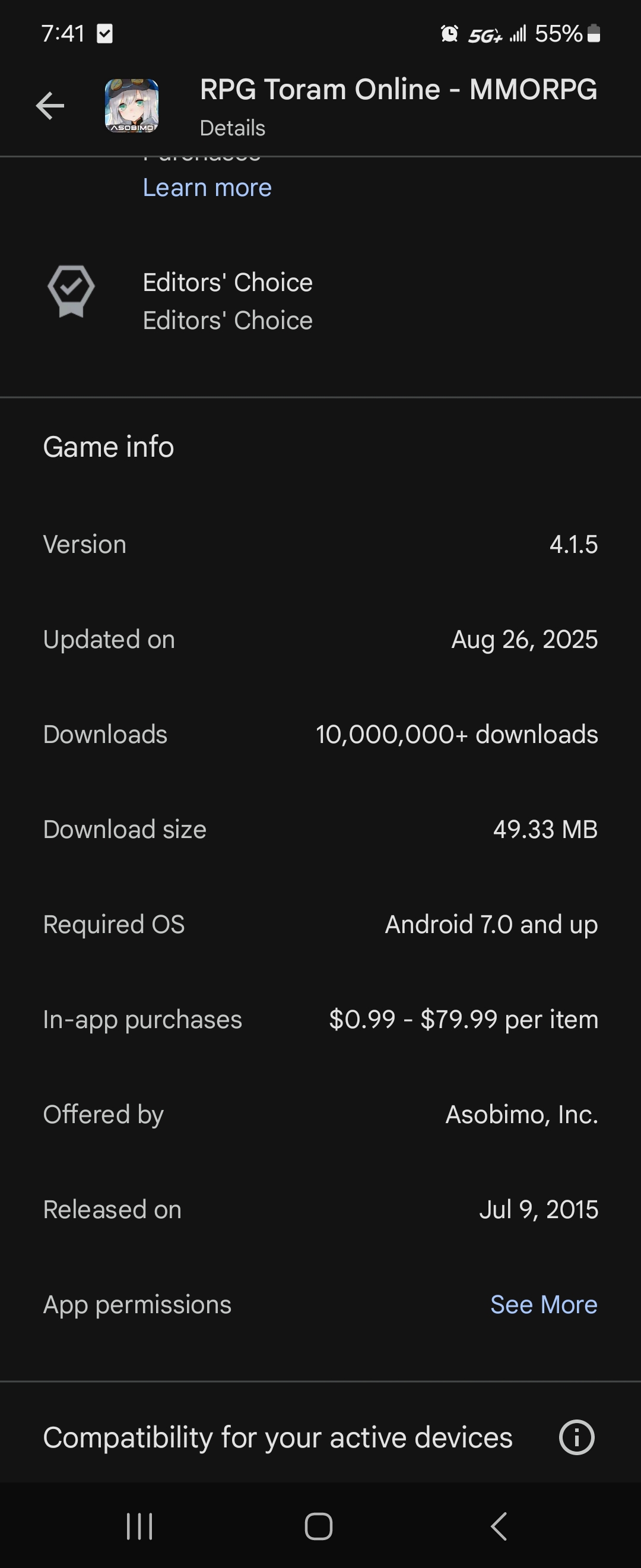
Task: Go back using the top arrow
Action: click(x=50, y=106)
